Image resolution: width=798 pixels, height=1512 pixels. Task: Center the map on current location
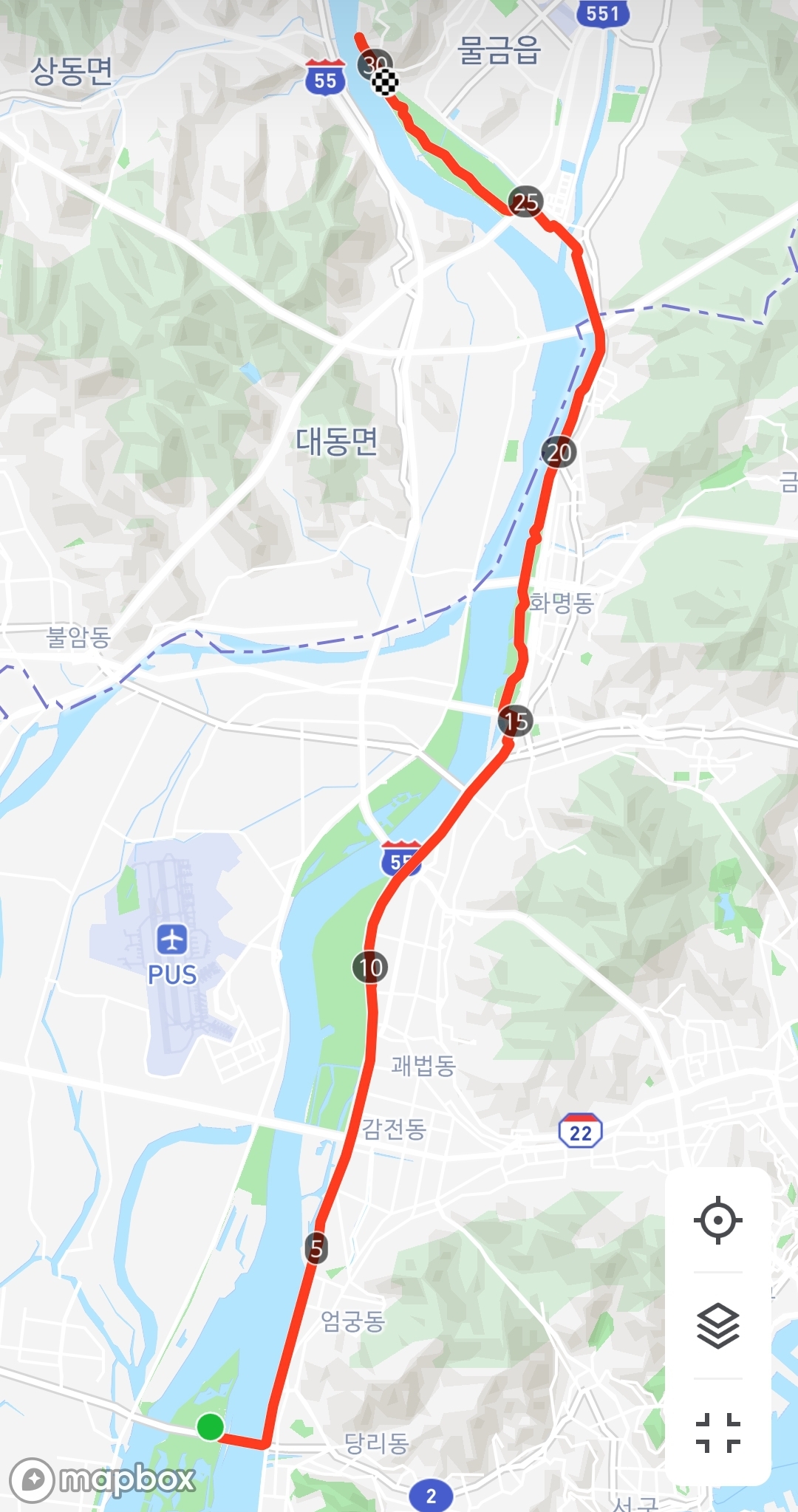[717, 1219]
